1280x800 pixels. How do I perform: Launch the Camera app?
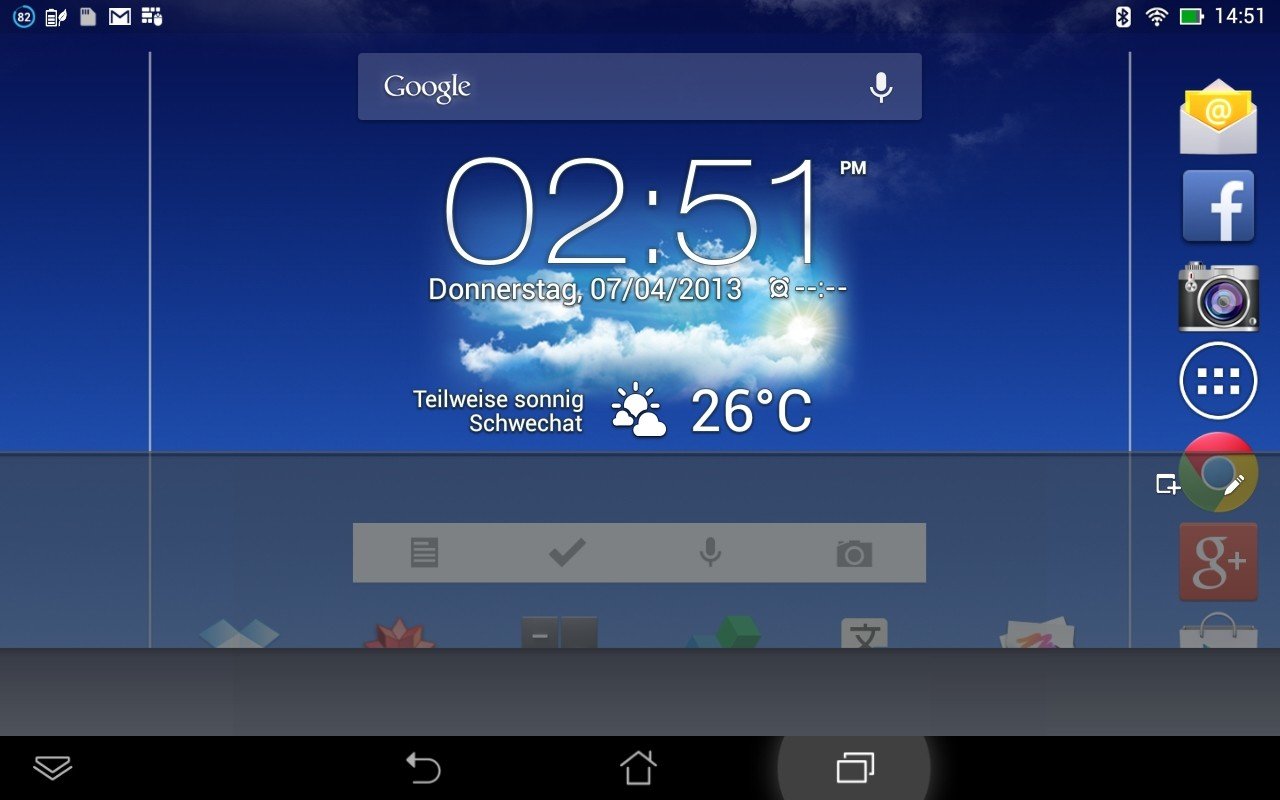(1218, 297)
